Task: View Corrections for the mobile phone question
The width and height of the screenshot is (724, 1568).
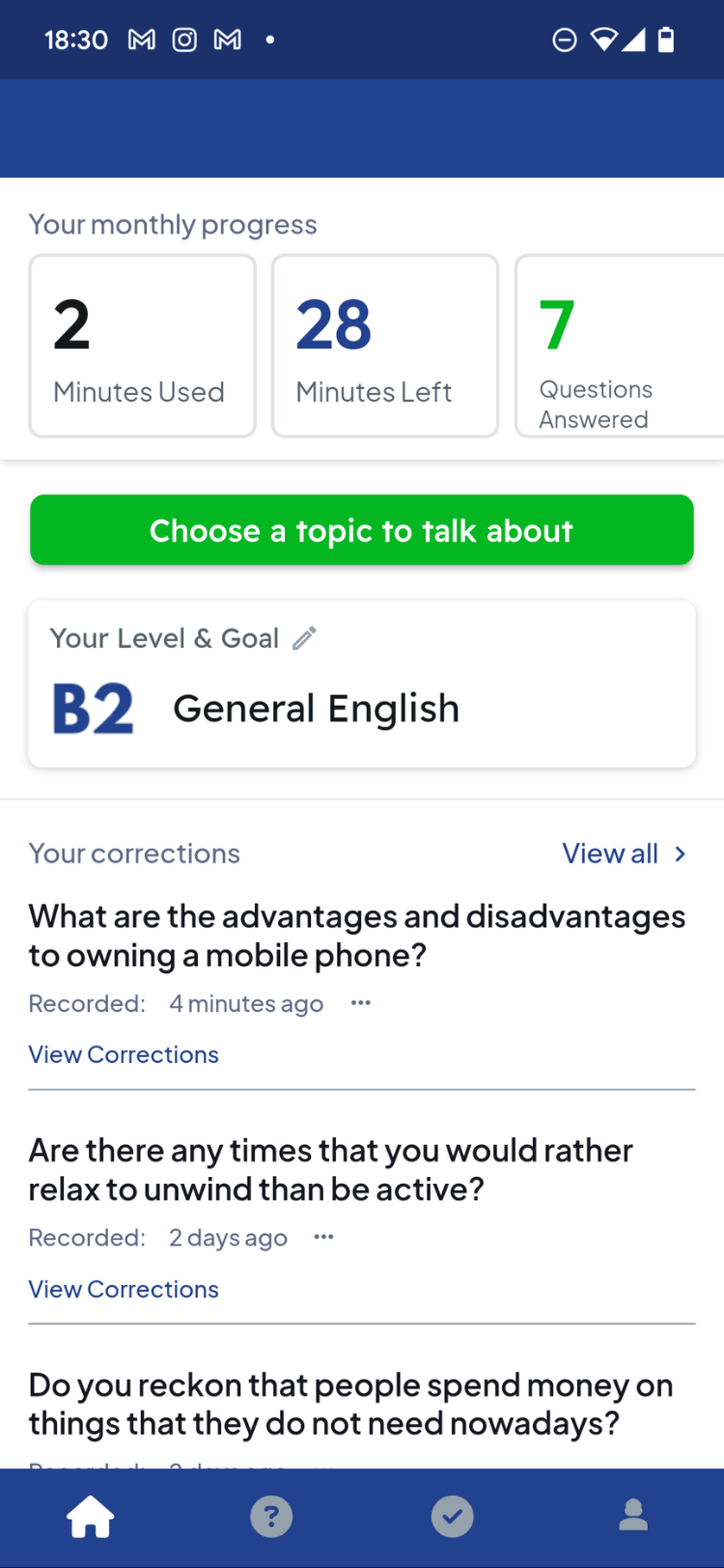Action: [124, 1054]
